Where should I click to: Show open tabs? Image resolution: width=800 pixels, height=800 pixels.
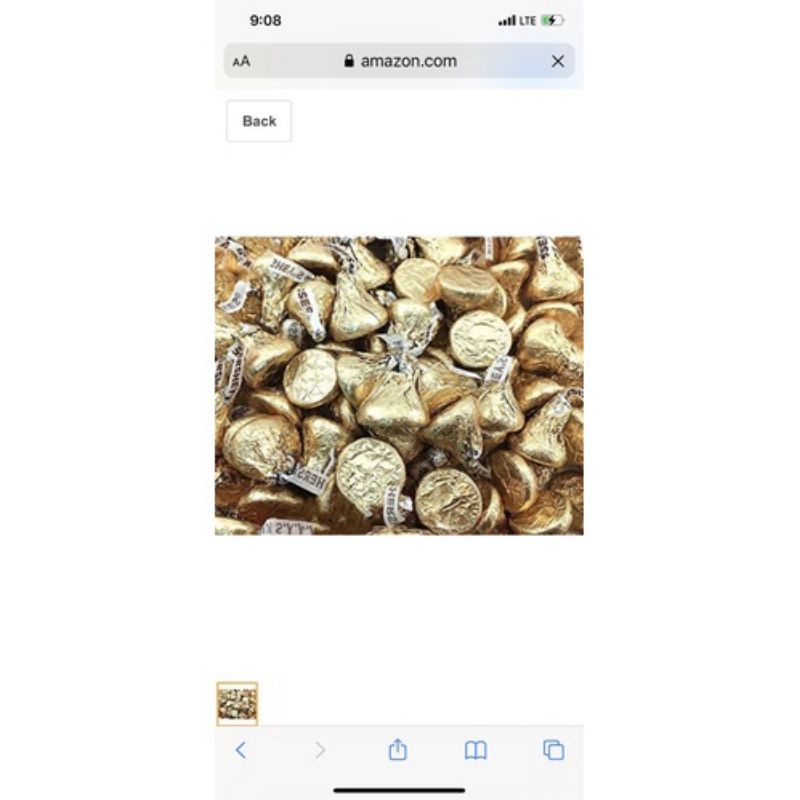[554, 750]
